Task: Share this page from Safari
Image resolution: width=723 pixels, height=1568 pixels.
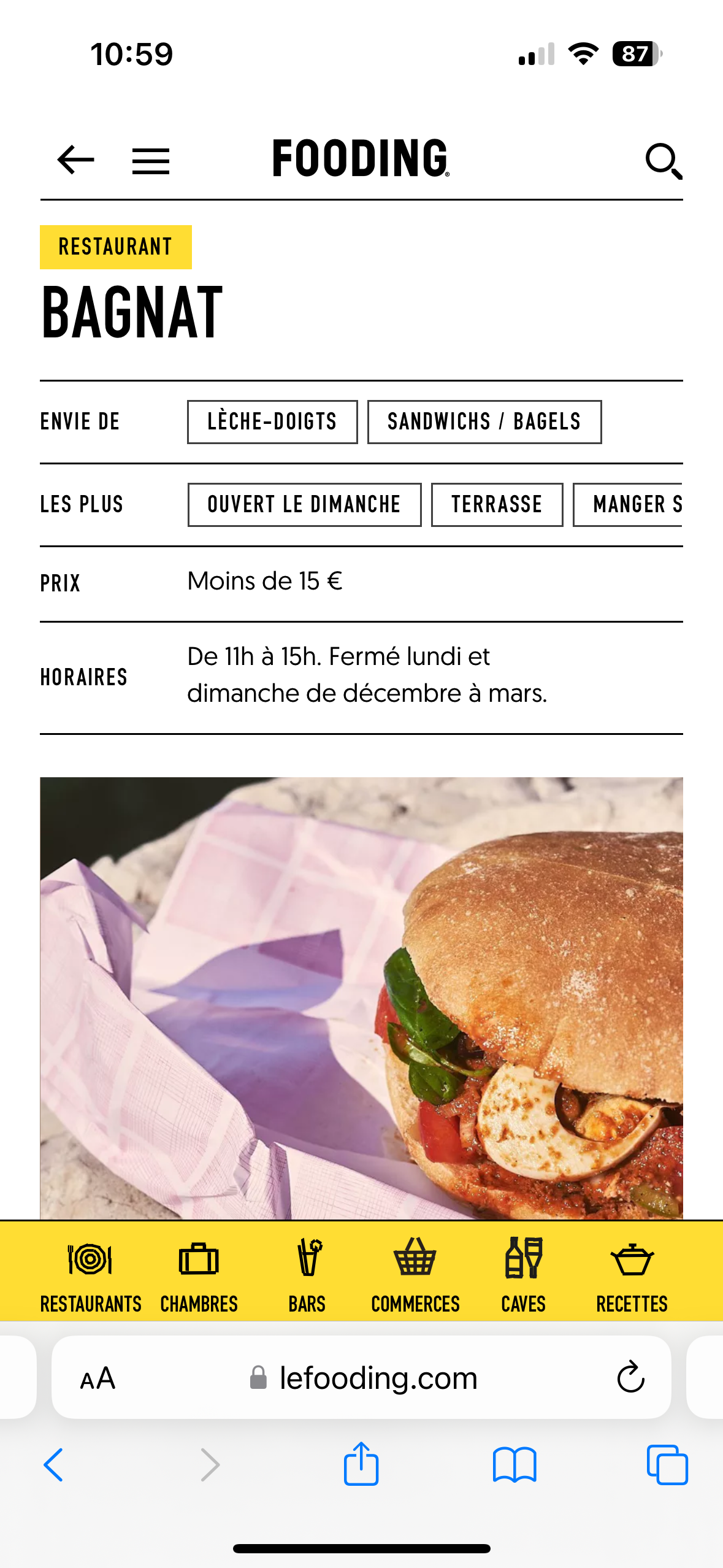Action: (x=361, y=1464)
